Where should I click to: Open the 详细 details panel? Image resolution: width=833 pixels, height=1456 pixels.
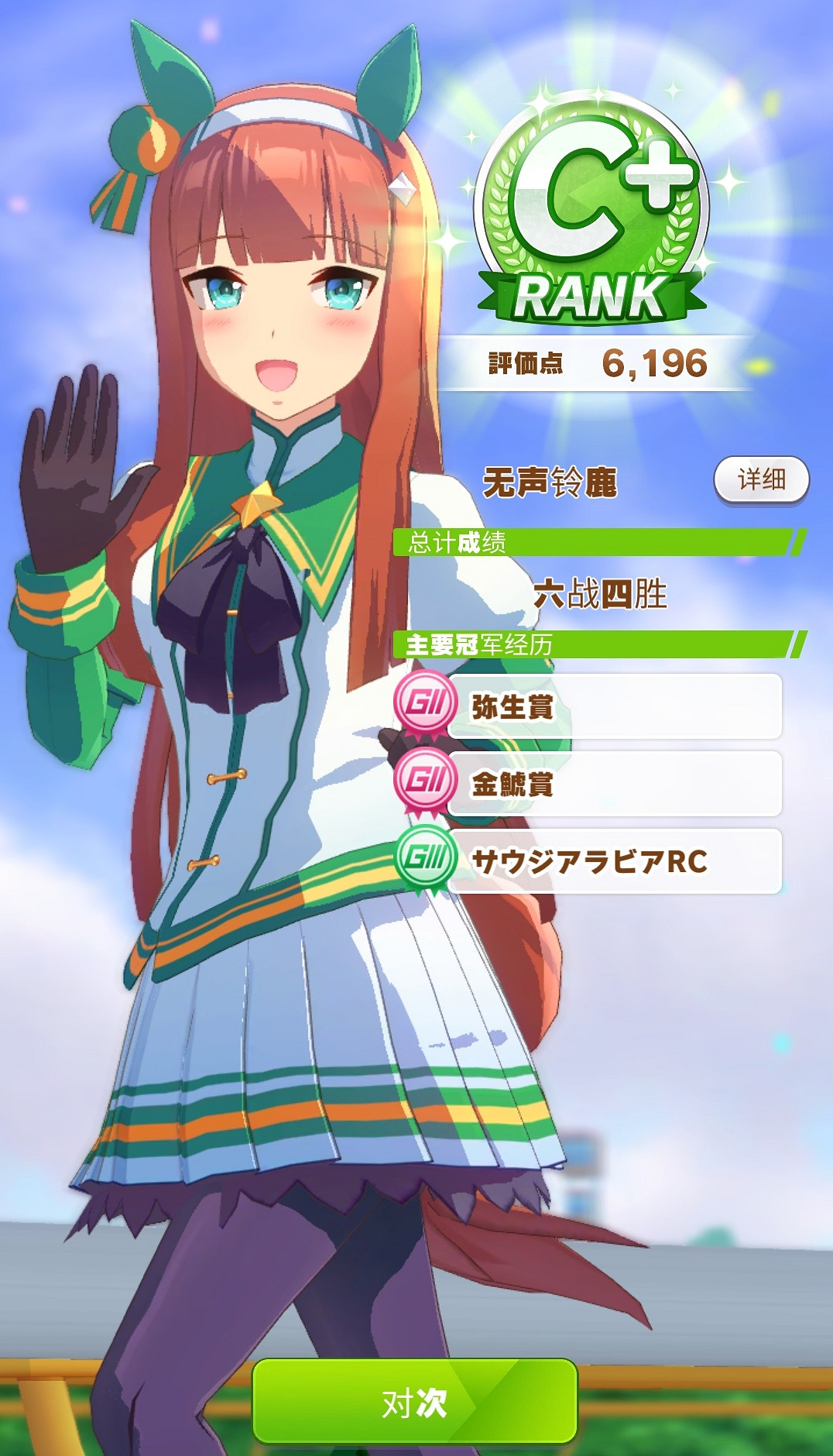[x=763, y=480]
